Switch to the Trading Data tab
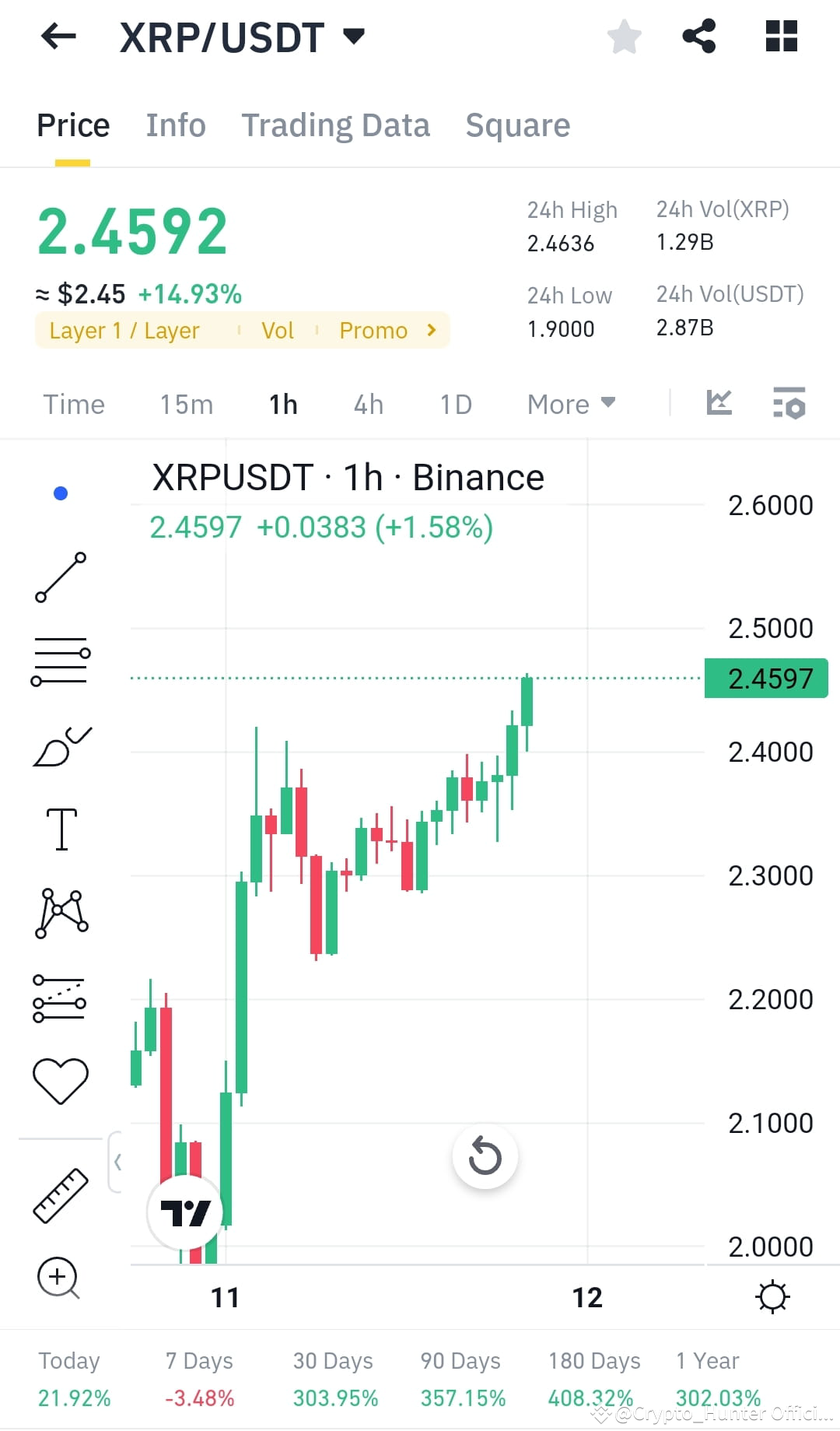The width and height of the screenshot is (840, 1431). [336, 125]
